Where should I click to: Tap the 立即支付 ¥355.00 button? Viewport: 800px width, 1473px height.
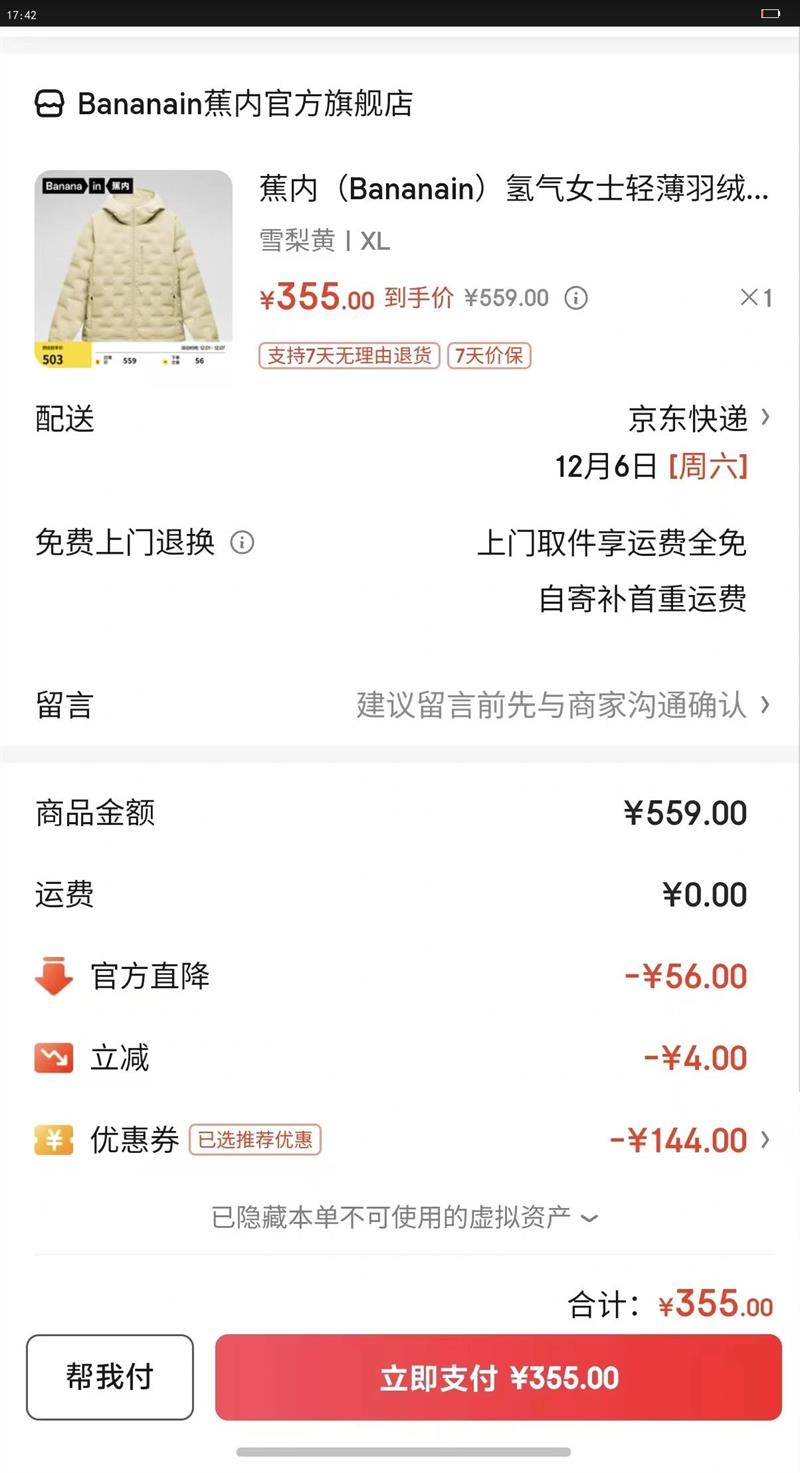[498, 1377]
